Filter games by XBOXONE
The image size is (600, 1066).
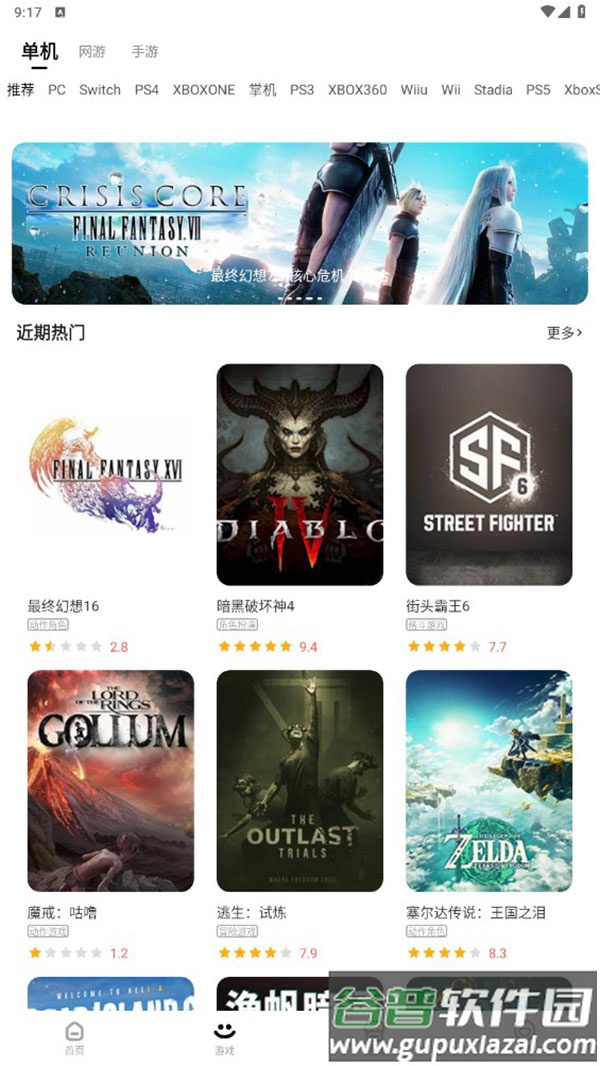coord(204,90)
